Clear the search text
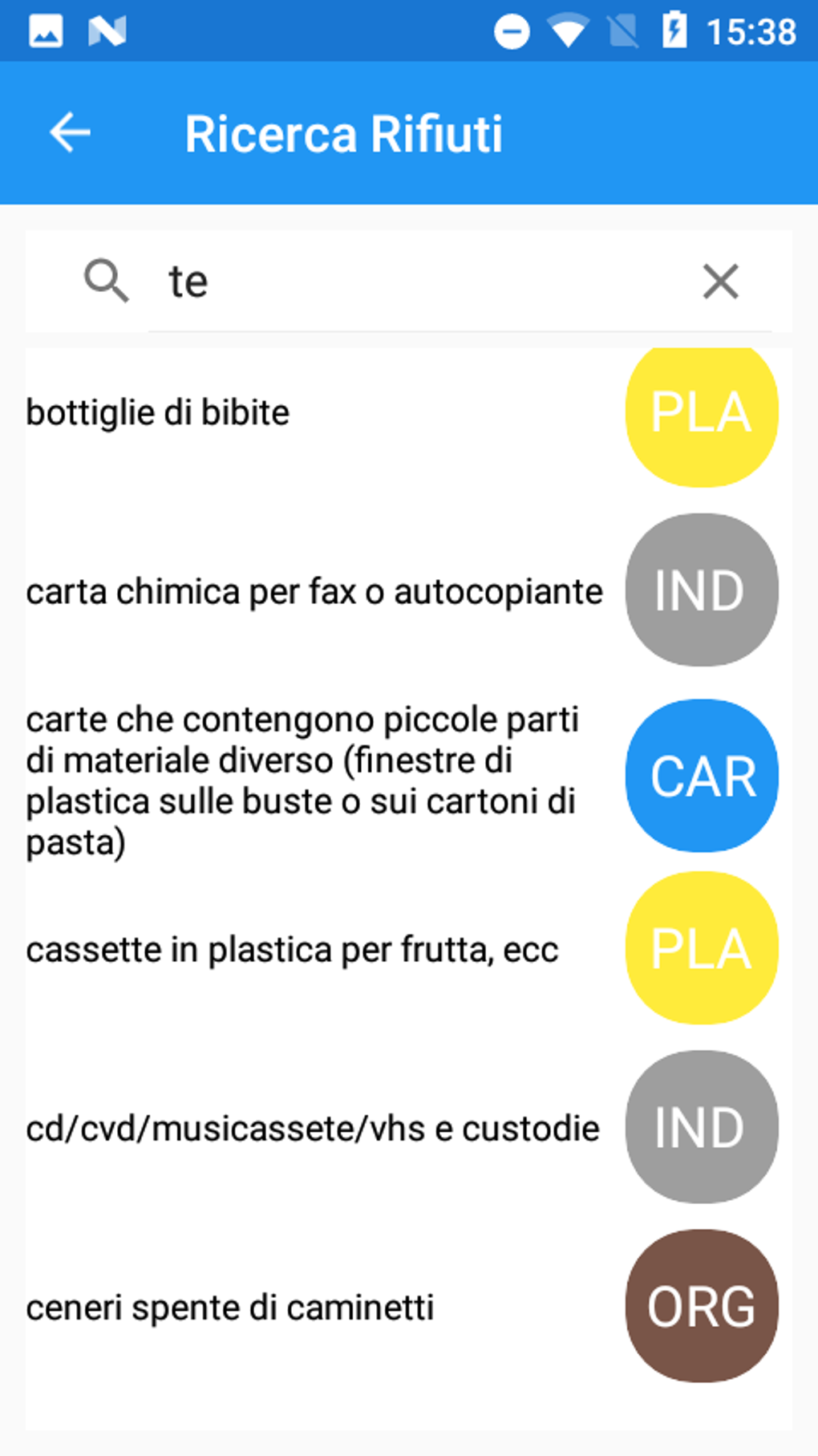This screenshot has height=1456, width=818. tap(720, 282)
